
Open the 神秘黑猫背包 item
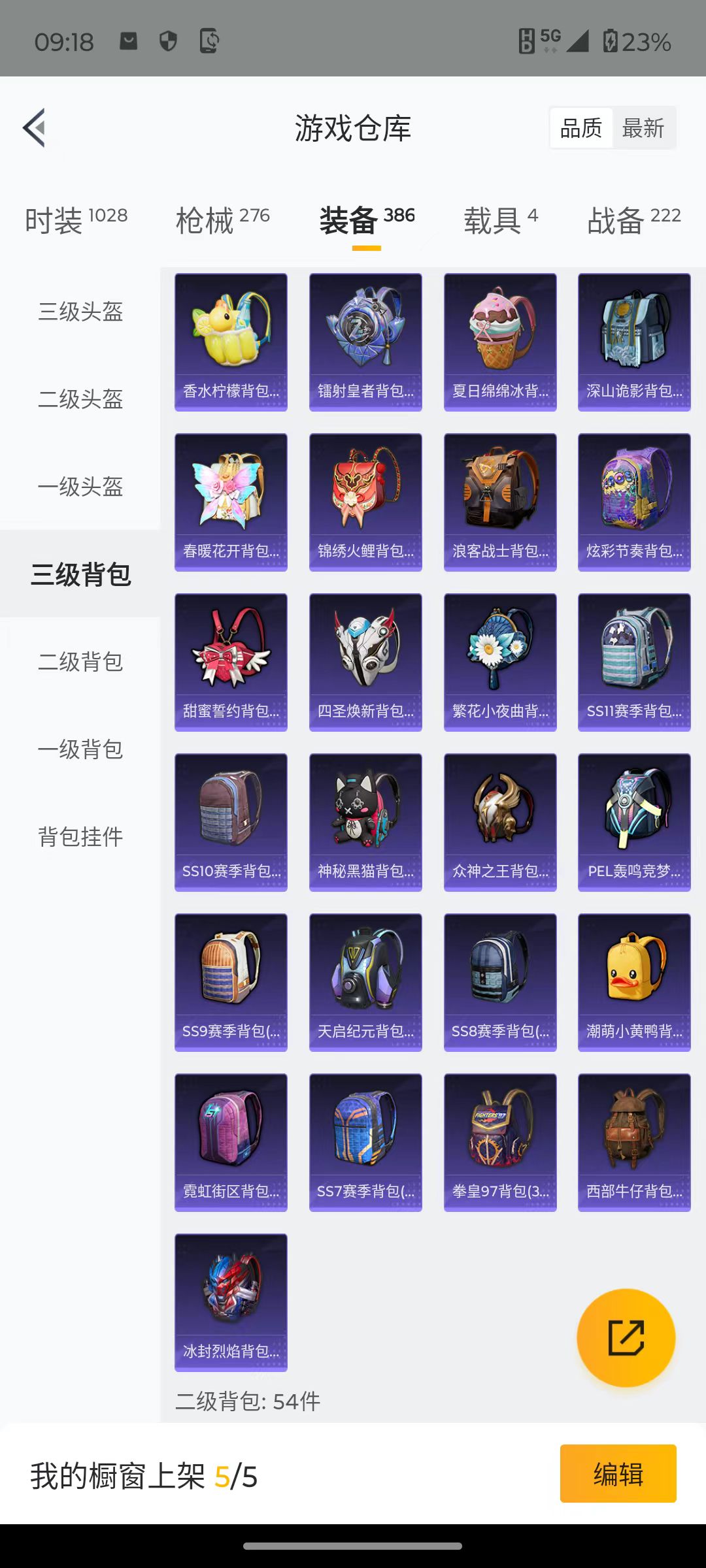pos(365,822)
